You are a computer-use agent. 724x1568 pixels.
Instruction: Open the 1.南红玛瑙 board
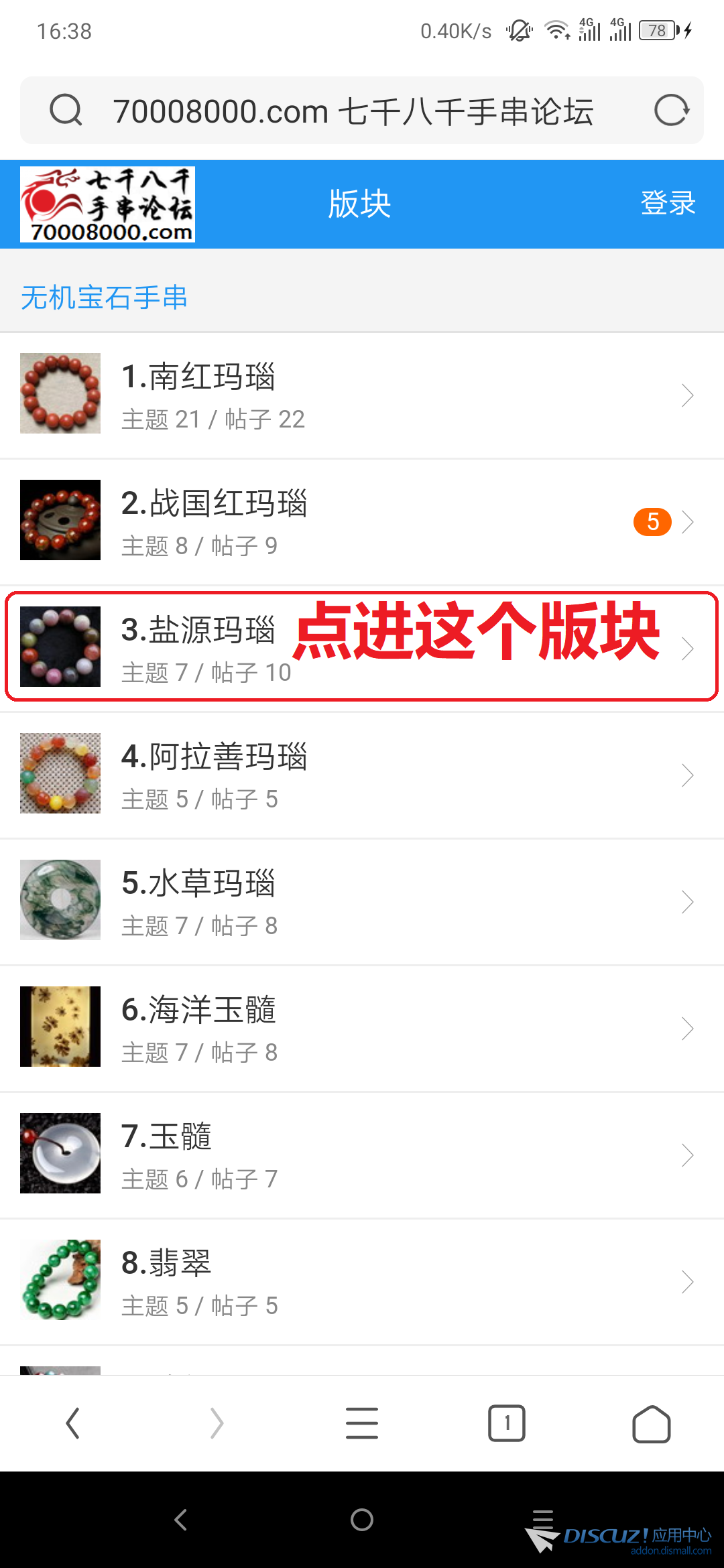[x=362, y=395]
